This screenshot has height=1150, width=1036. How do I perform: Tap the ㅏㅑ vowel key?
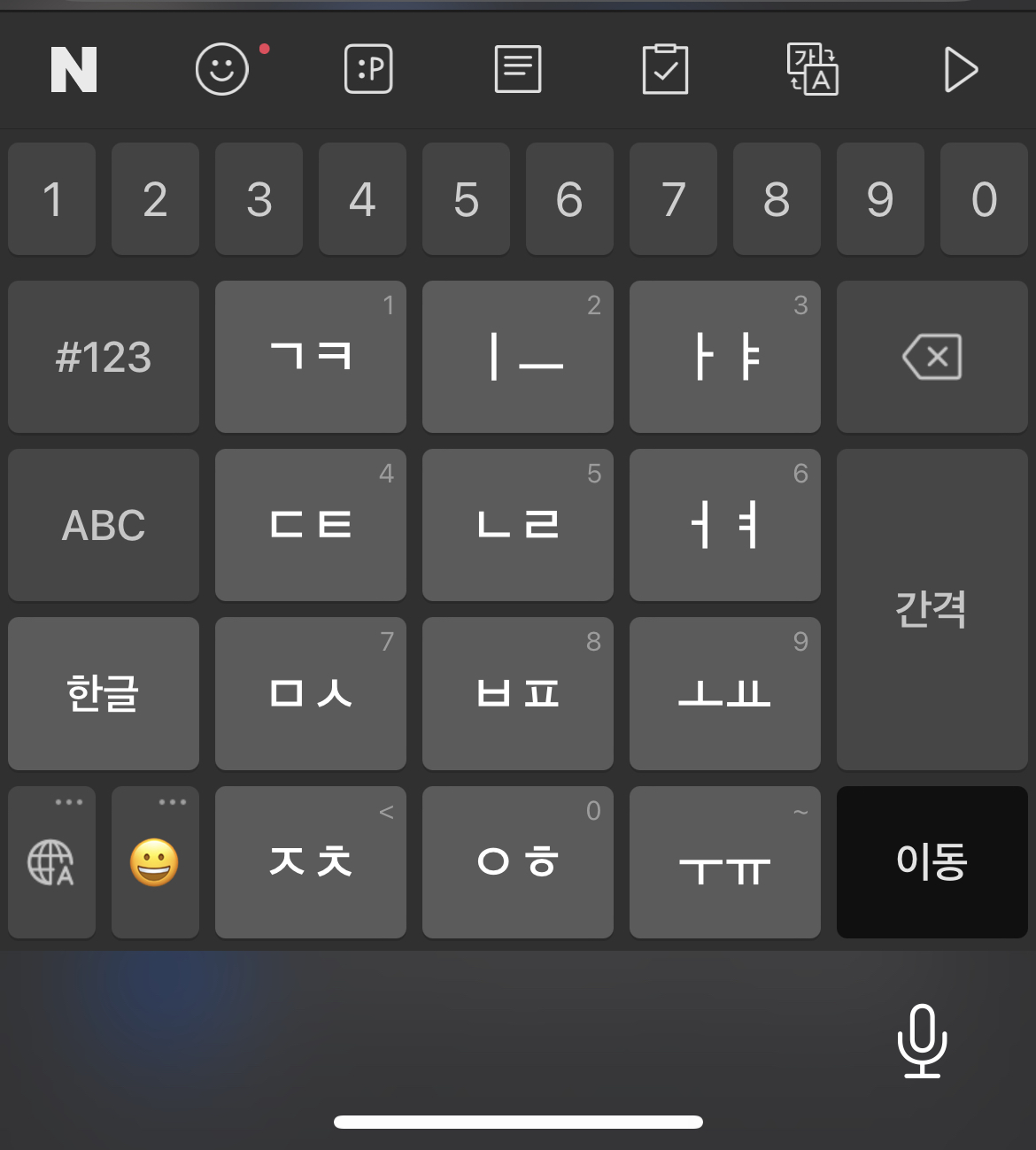(x=725, y=357)
